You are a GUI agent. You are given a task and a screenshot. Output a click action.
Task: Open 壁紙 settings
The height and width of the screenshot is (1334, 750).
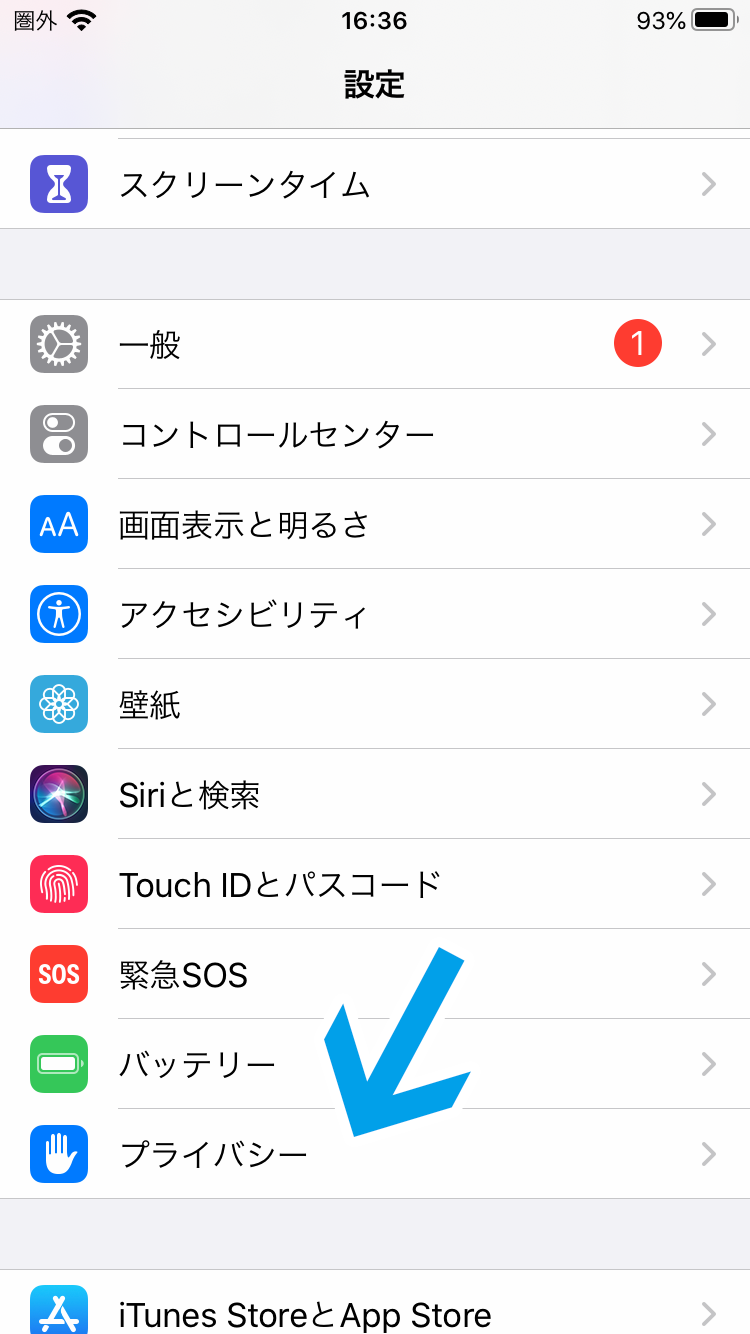click(150, 705)
